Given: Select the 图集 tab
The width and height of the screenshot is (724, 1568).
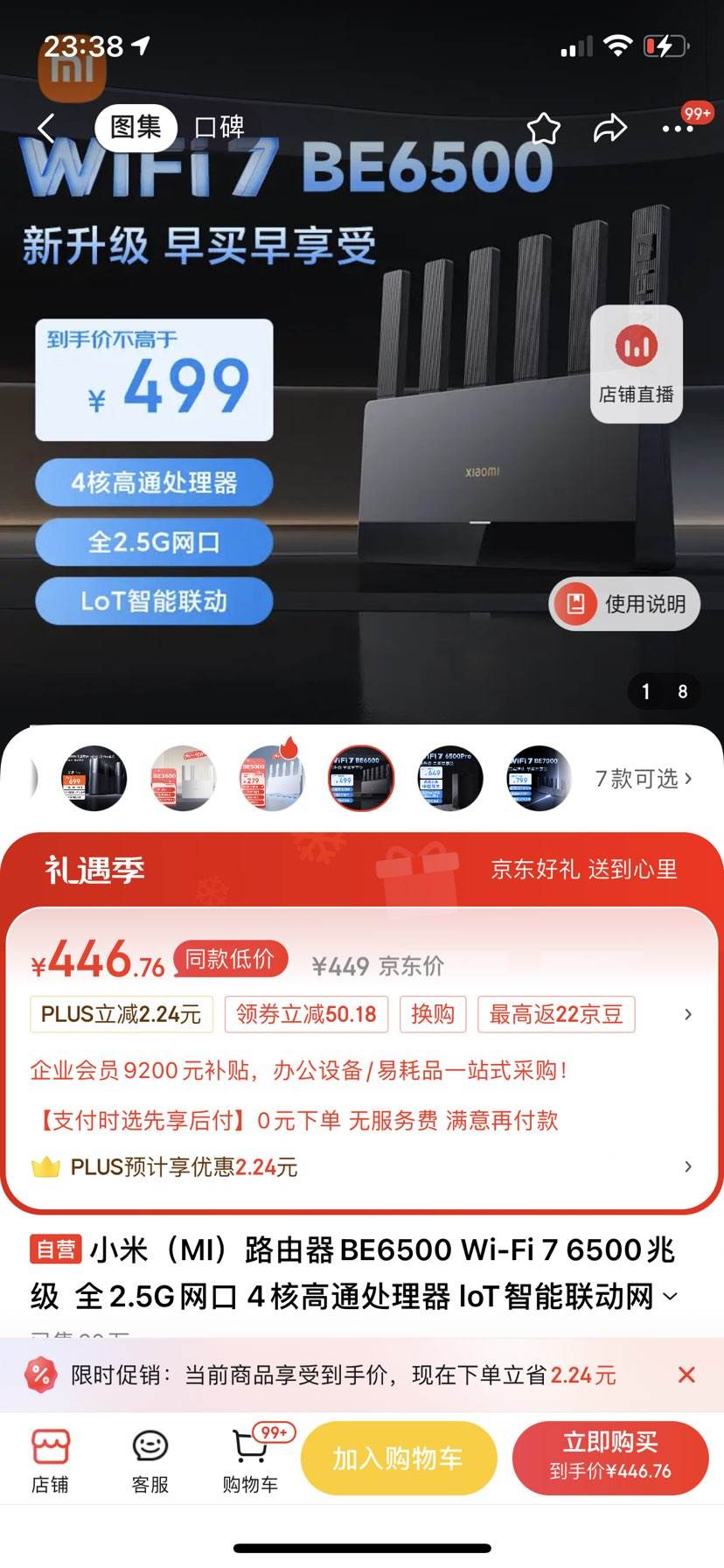Looking at the screenshot, I should pyautogui.click(x=136, y=128).
